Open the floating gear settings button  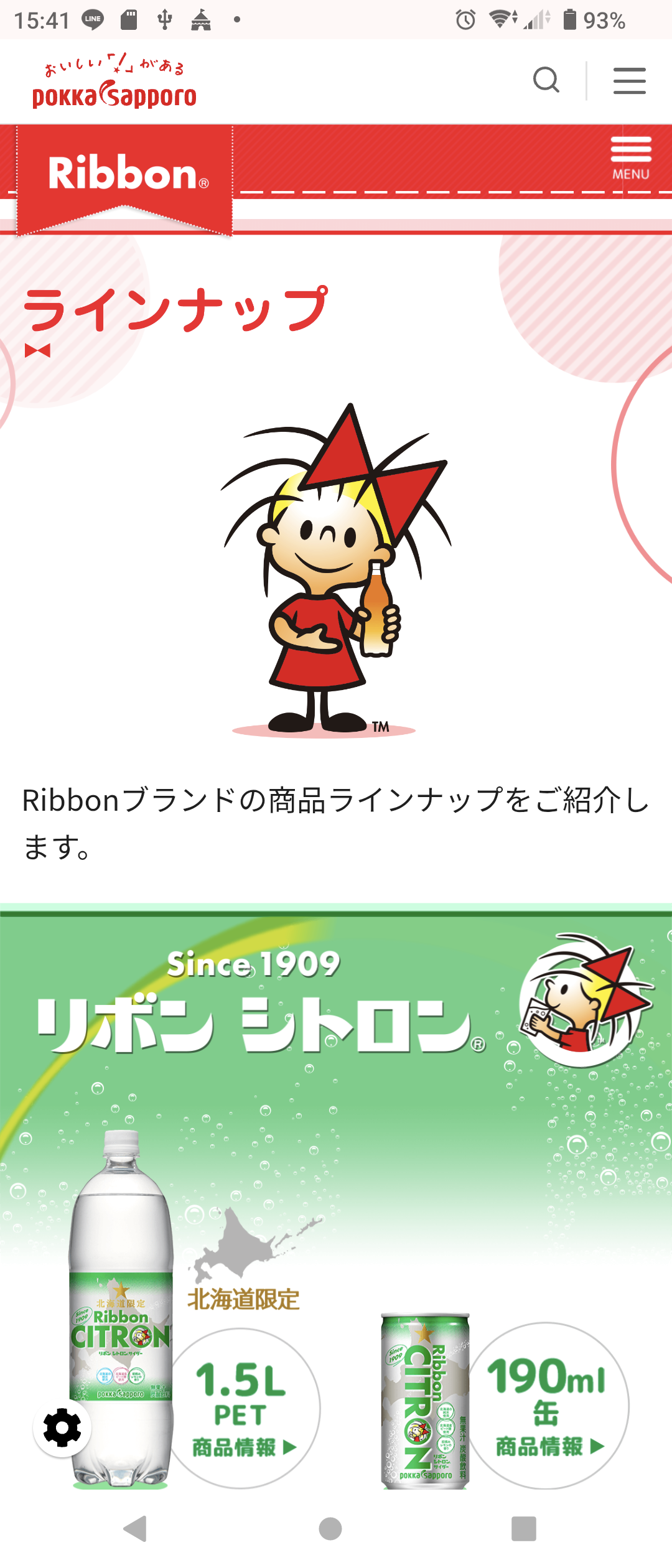point(62,1428)
